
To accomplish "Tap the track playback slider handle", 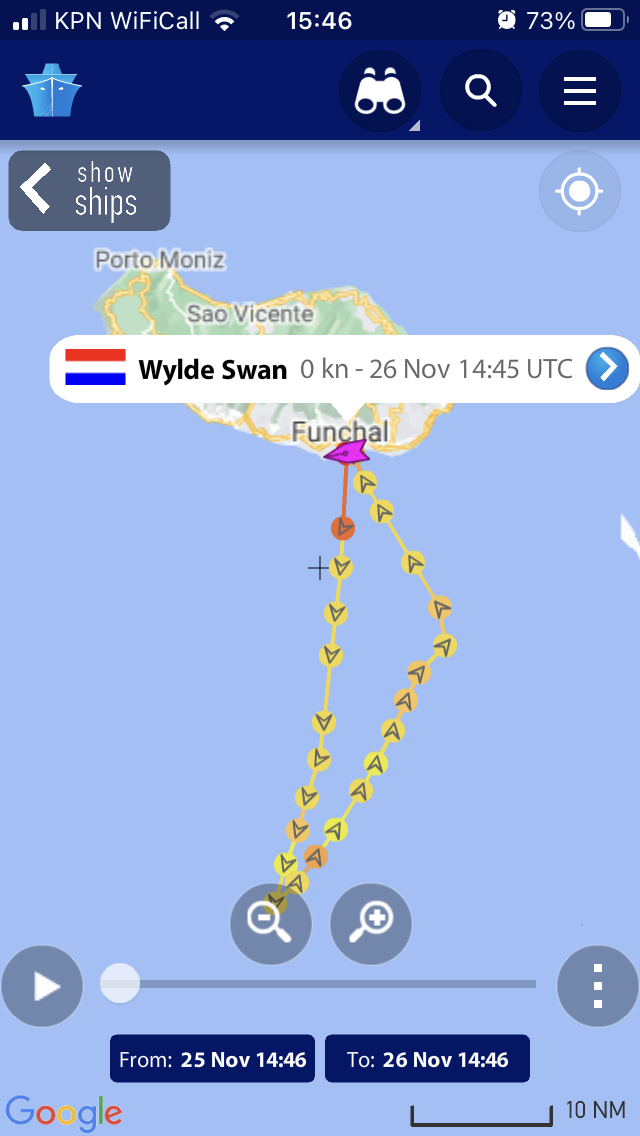I will [x=120, y=983].
